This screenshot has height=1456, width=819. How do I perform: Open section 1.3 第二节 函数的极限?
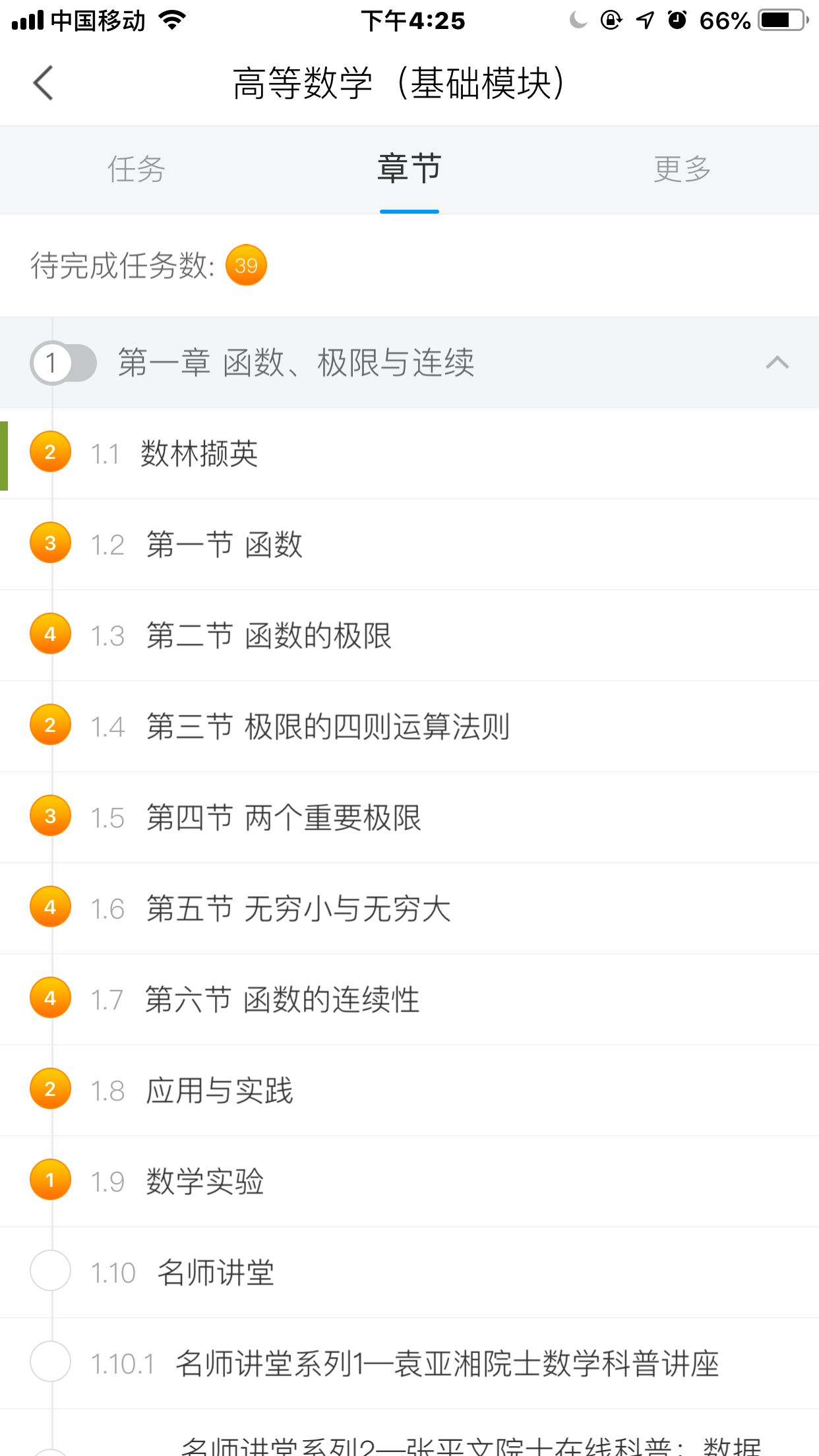[409, 636]
